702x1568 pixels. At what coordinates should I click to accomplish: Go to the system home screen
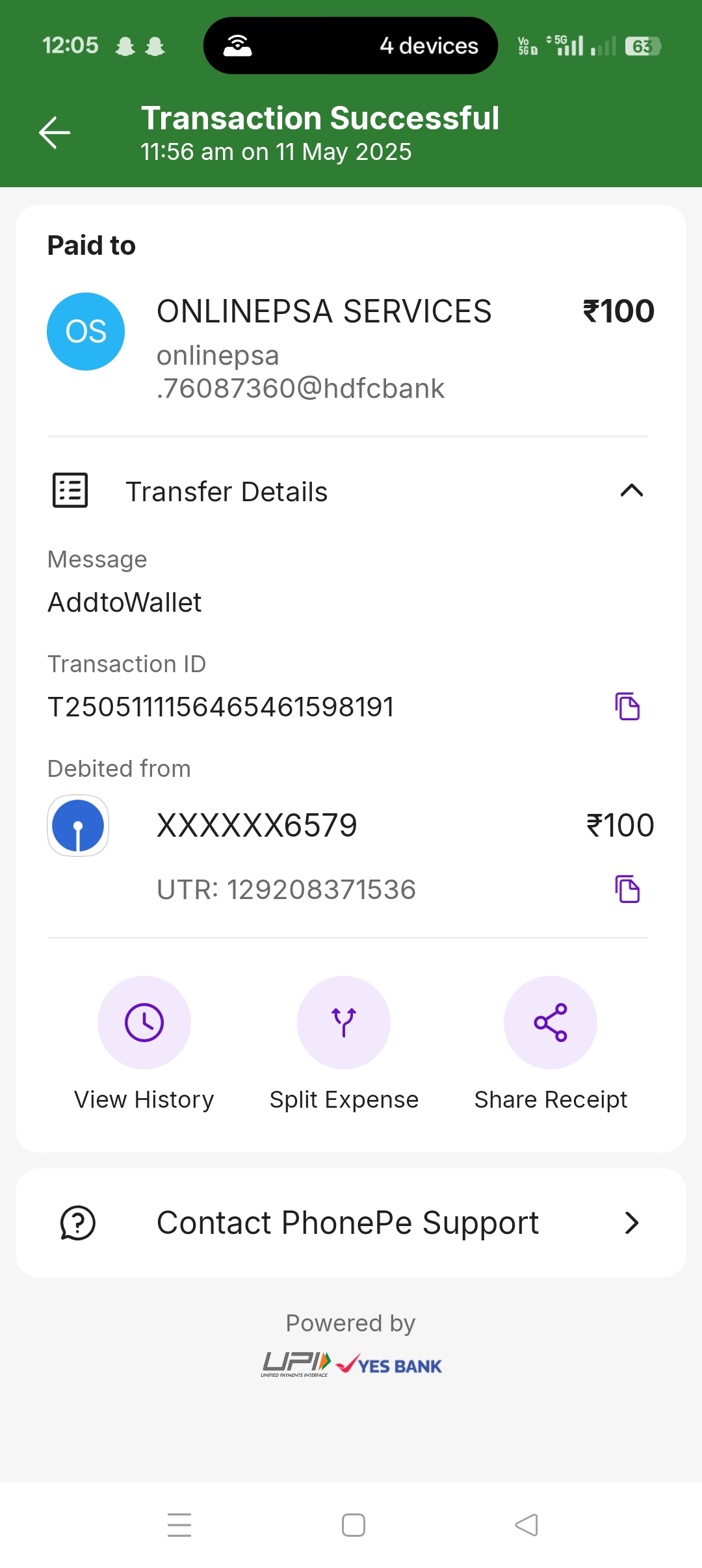click(x=354, y=1525)
